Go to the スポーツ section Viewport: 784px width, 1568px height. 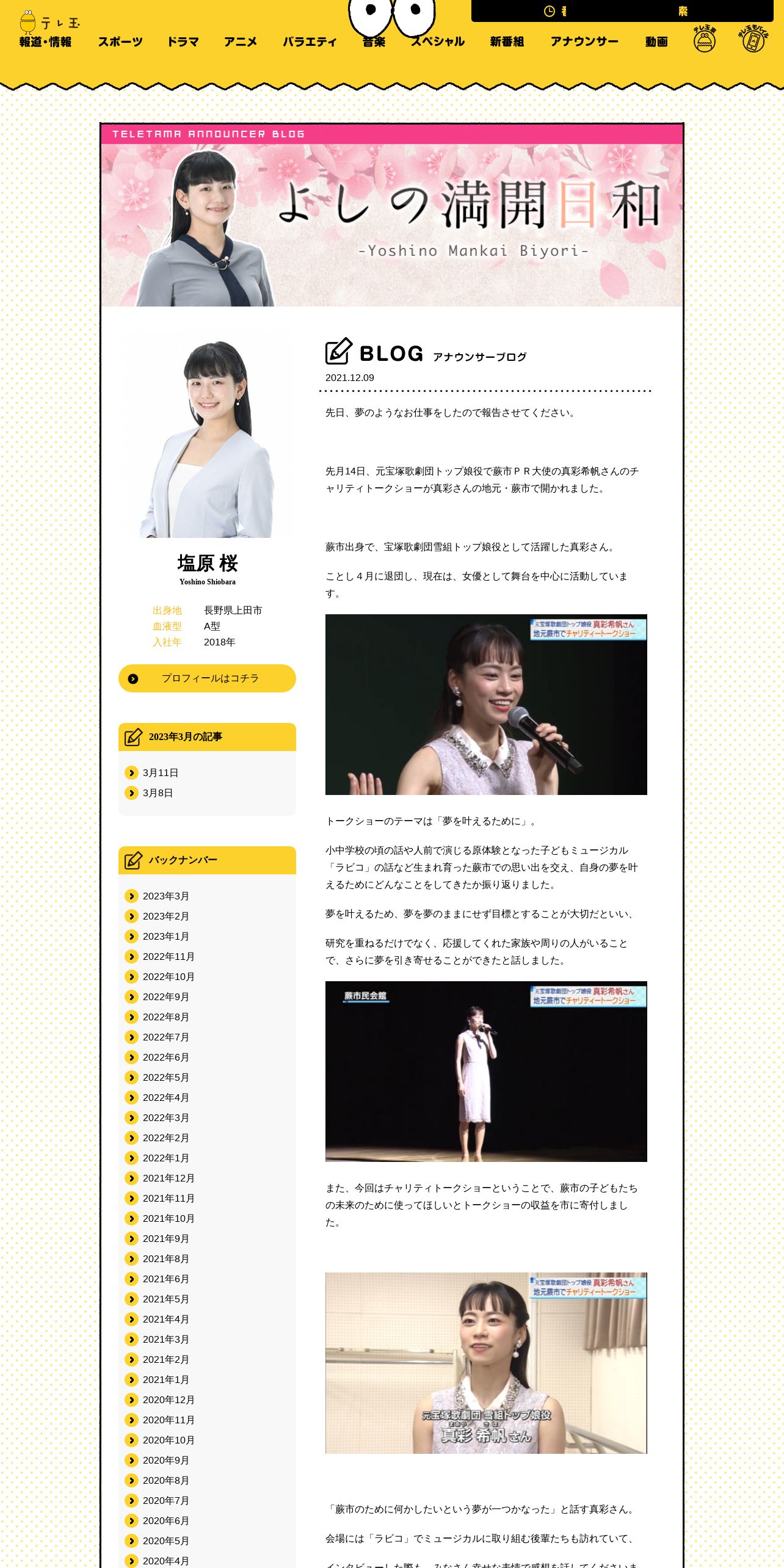pos(120,42)
